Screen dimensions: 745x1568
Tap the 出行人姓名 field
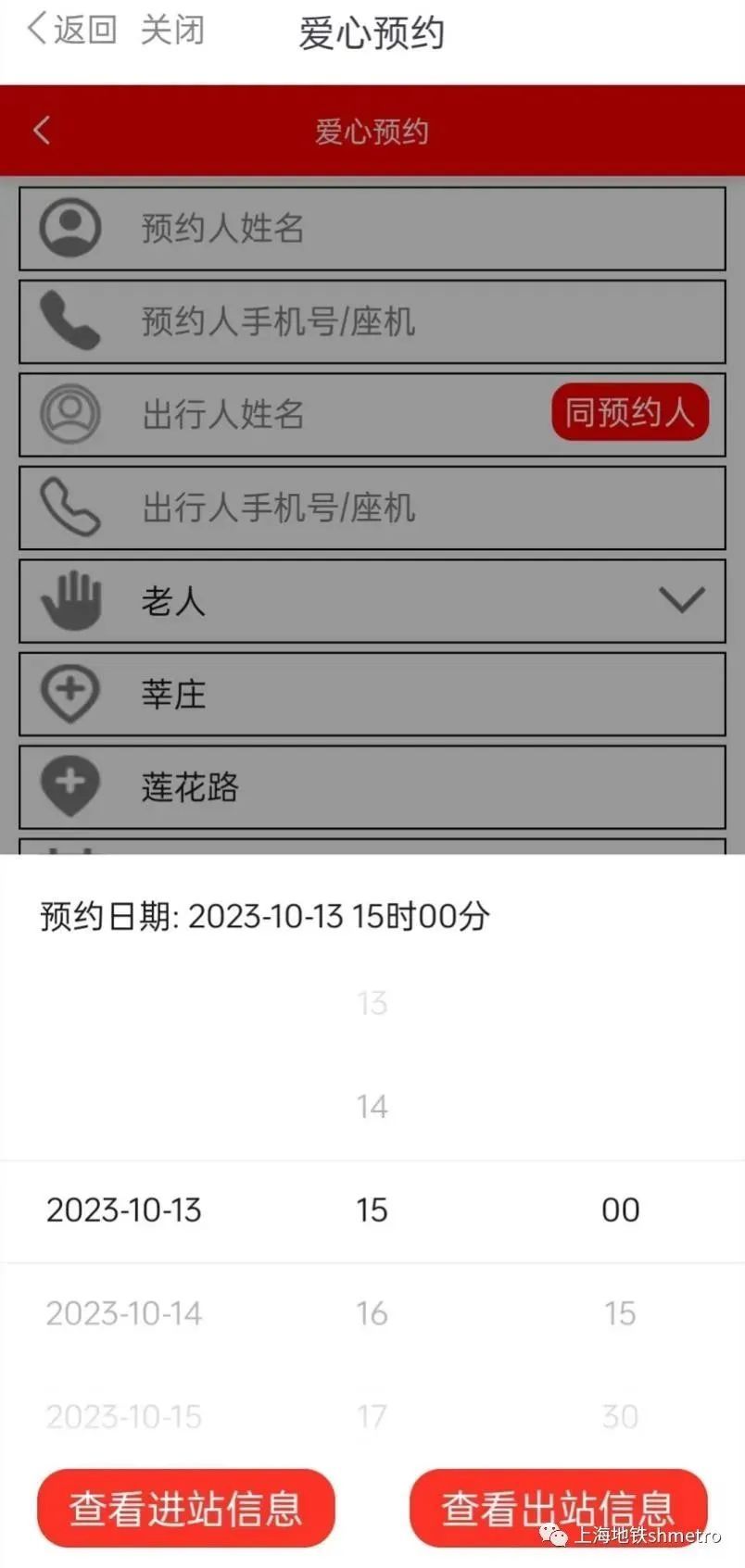point(372,415)
